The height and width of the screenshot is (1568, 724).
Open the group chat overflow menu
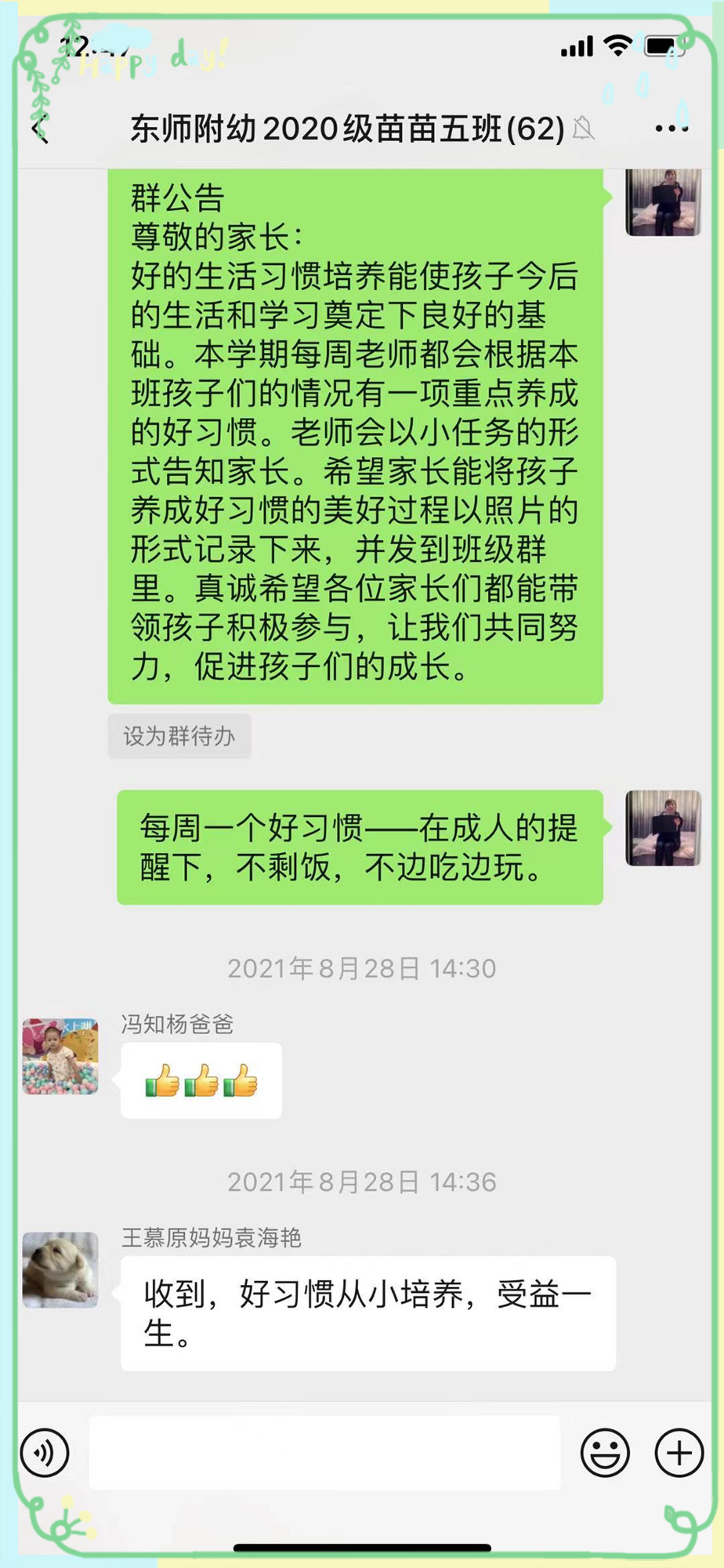(672, 129)
